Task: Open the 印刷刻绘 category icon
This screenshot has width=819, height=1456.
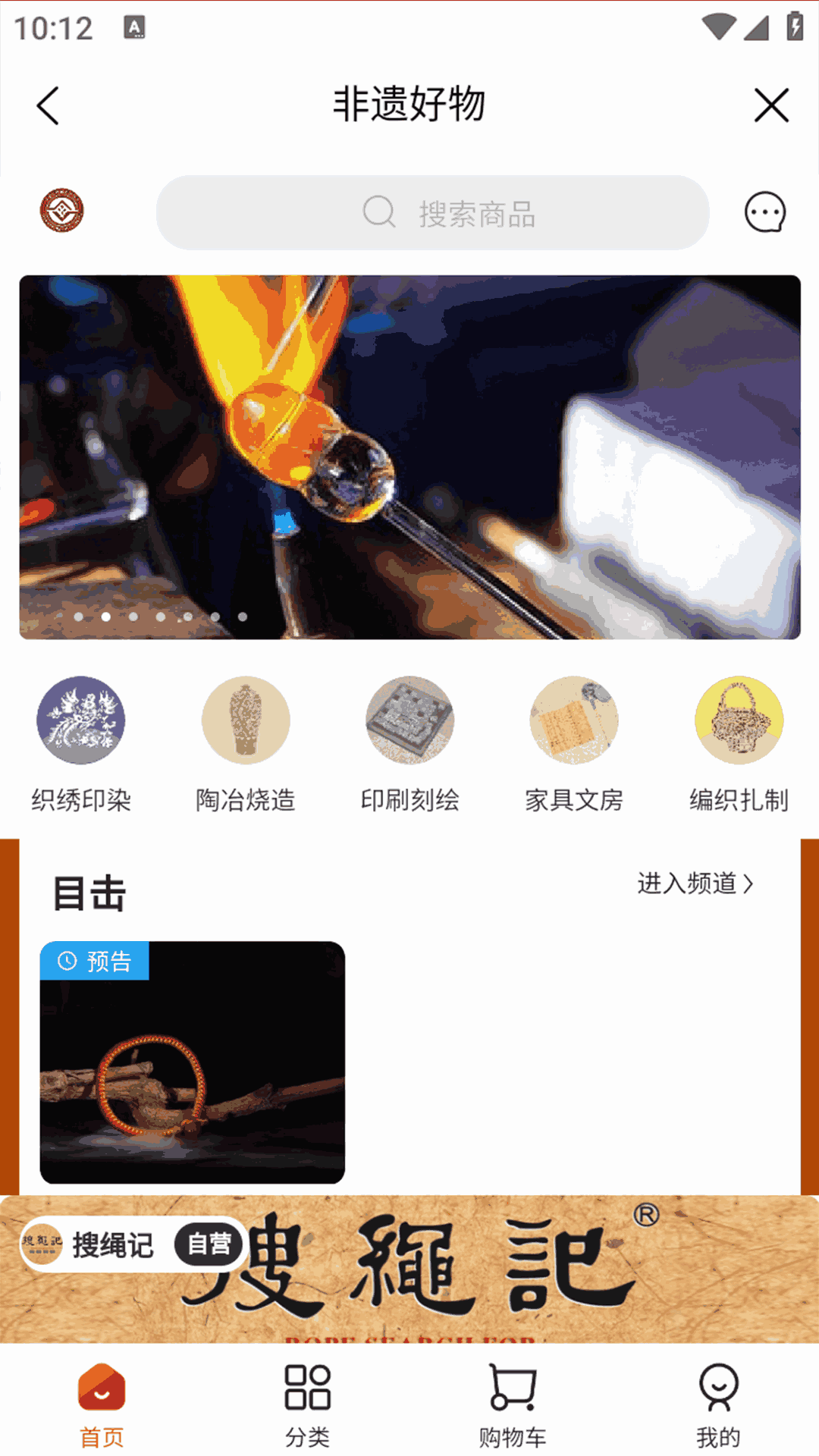Action: 409,720
